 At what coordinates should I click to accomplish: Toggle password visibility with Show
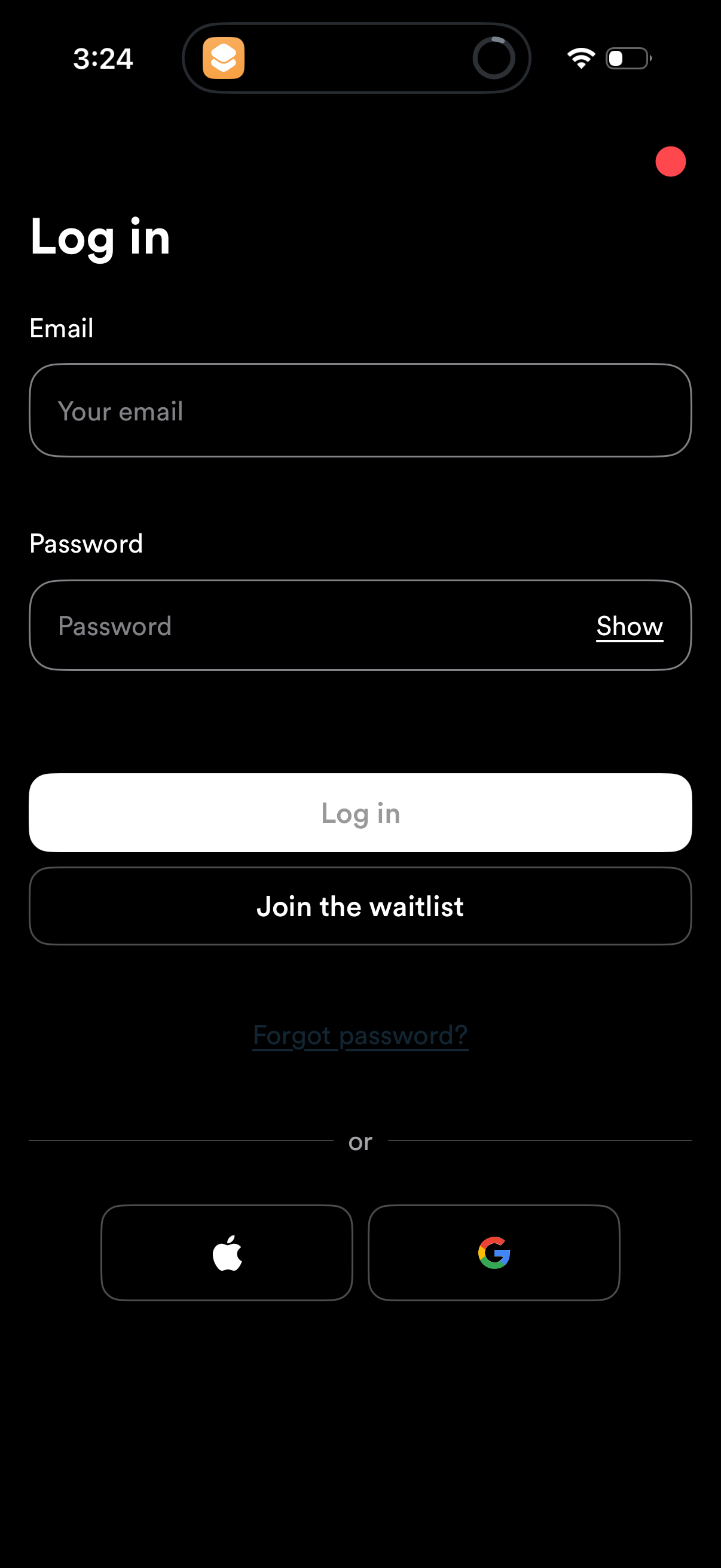629,626
